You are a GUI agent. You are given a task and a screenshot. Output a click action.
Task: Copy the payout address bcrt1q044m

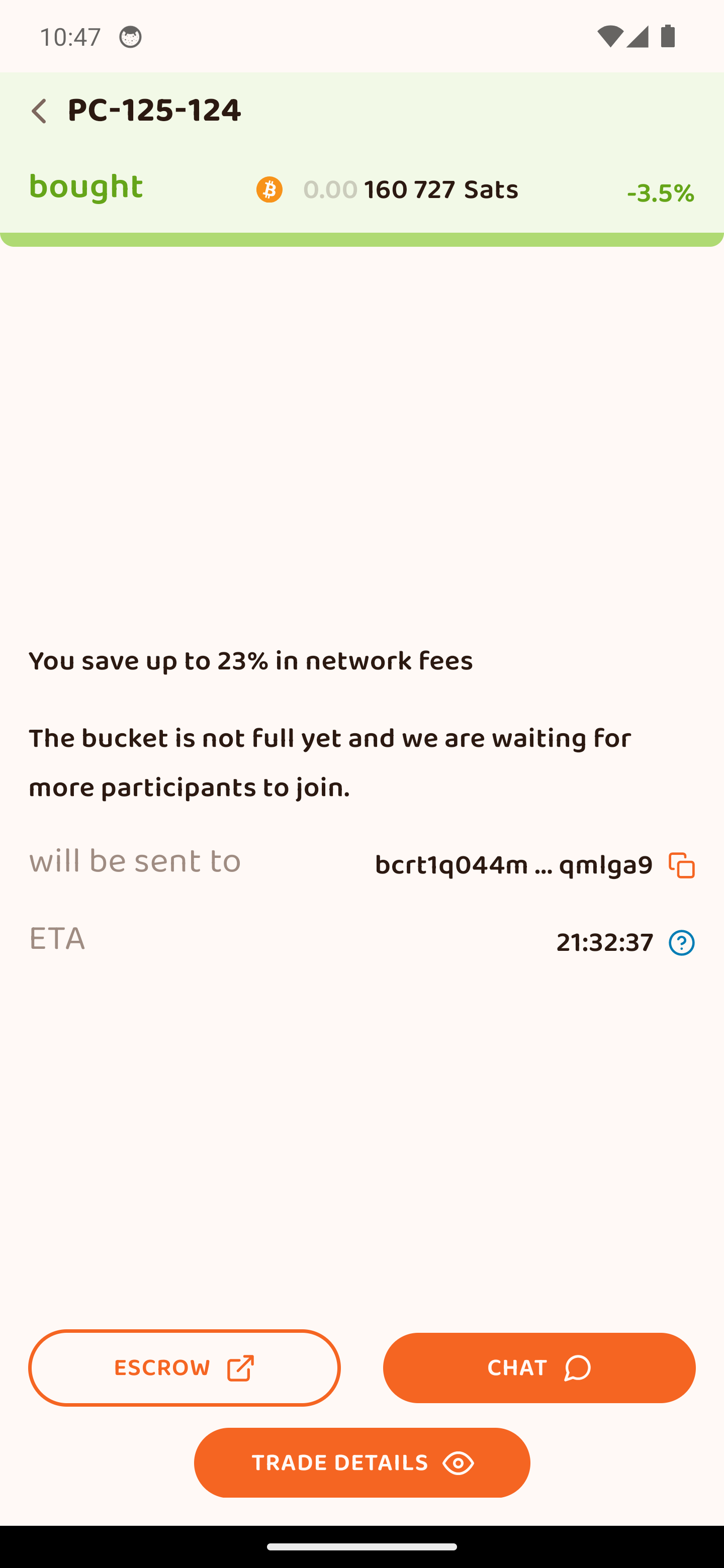click(681, 865)
